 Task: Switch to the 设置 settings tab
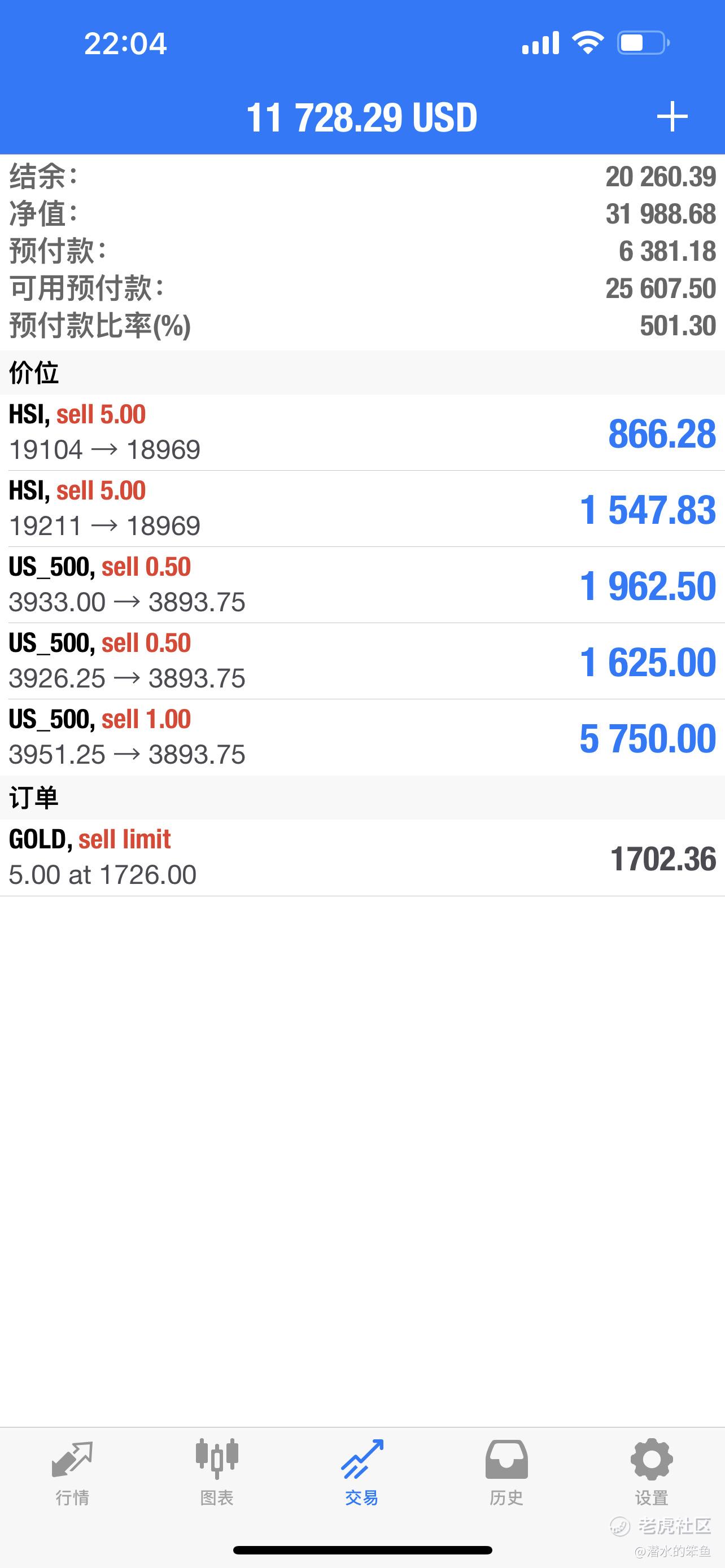click(652, 1473)
